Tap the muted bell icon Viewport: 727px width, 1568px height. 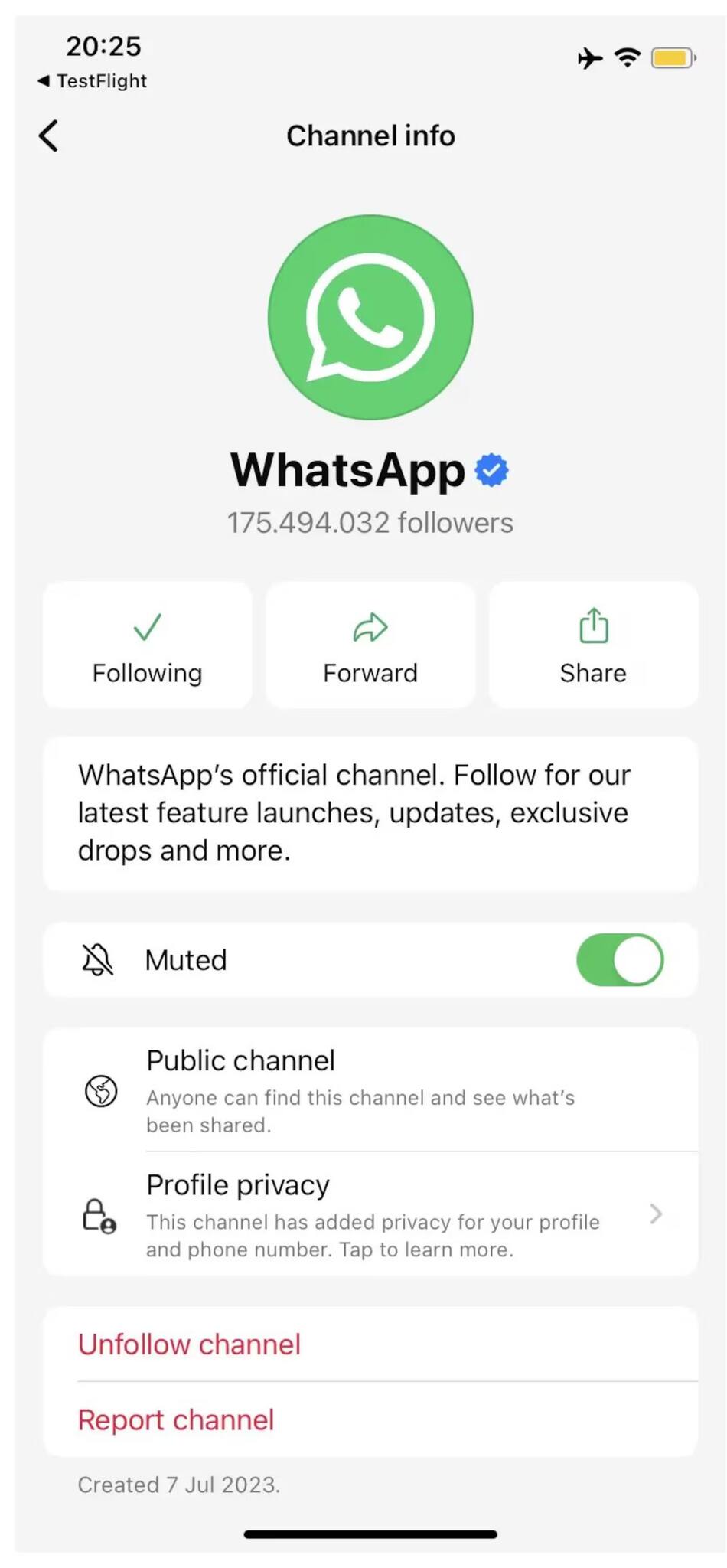[97, 959]
